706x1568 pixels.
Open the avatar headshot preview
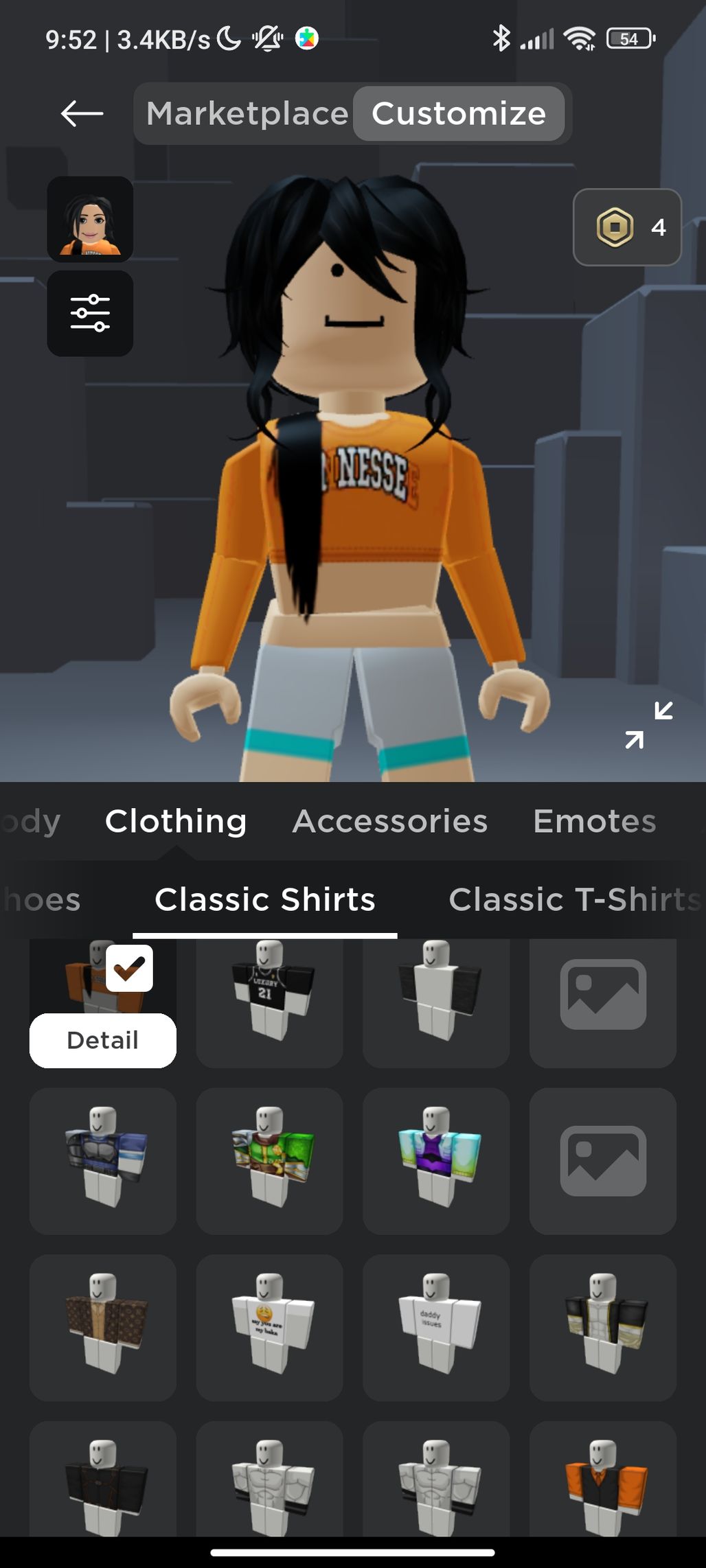pos(90,219)
